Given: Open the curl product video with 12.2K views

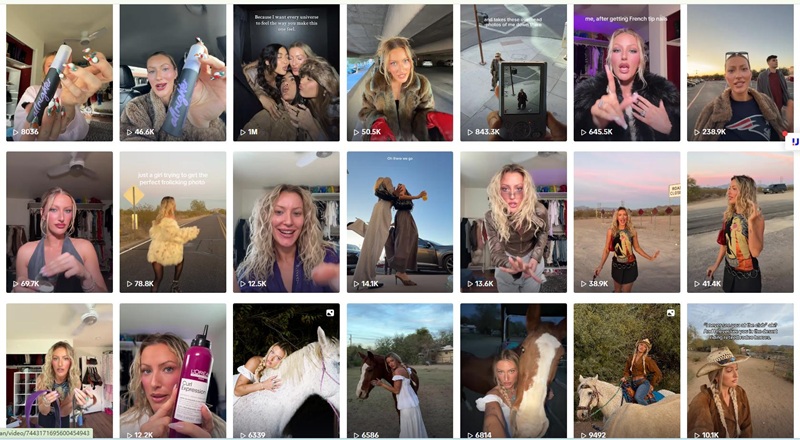Looking at the screenshot, I should click(172, 370).
